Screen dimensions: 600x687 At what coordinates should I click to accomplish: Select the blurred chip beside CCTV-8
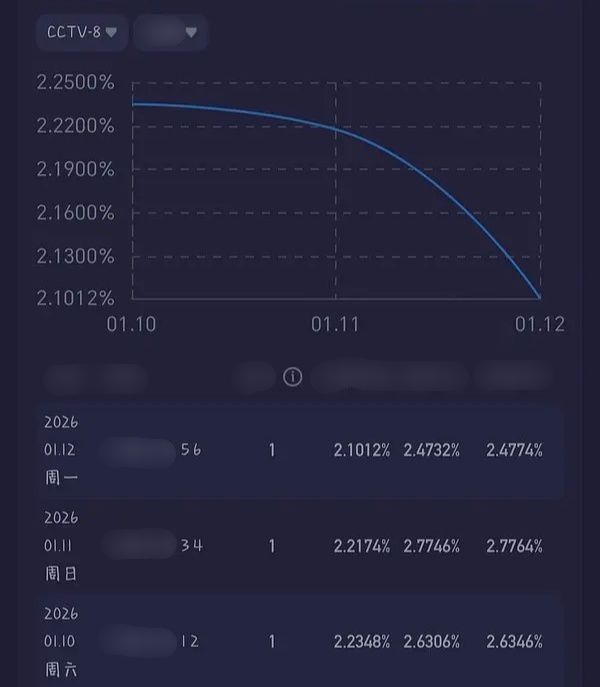tap(170, 32)
